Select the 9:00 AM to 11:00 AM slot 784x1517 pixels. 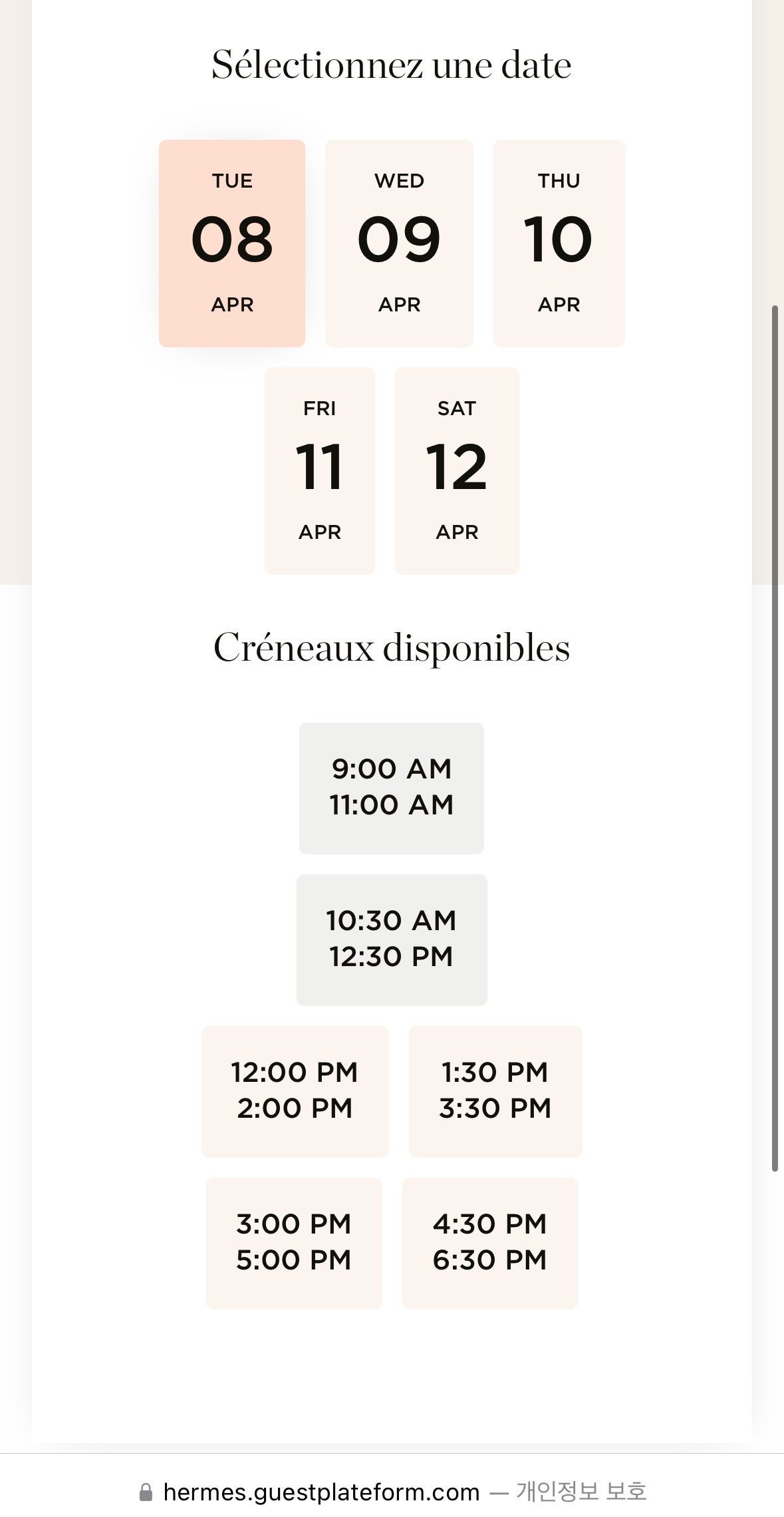(392, 788)
